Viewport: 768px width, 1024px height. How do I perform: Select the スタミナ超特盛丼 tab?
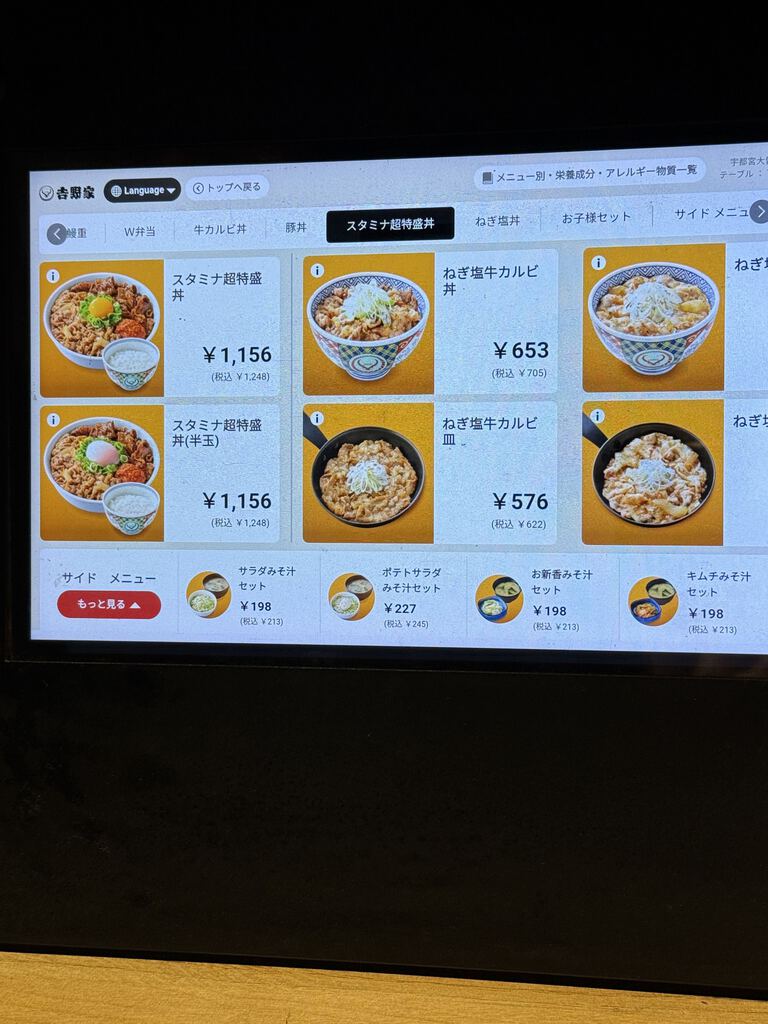click(x=390, y=225)
